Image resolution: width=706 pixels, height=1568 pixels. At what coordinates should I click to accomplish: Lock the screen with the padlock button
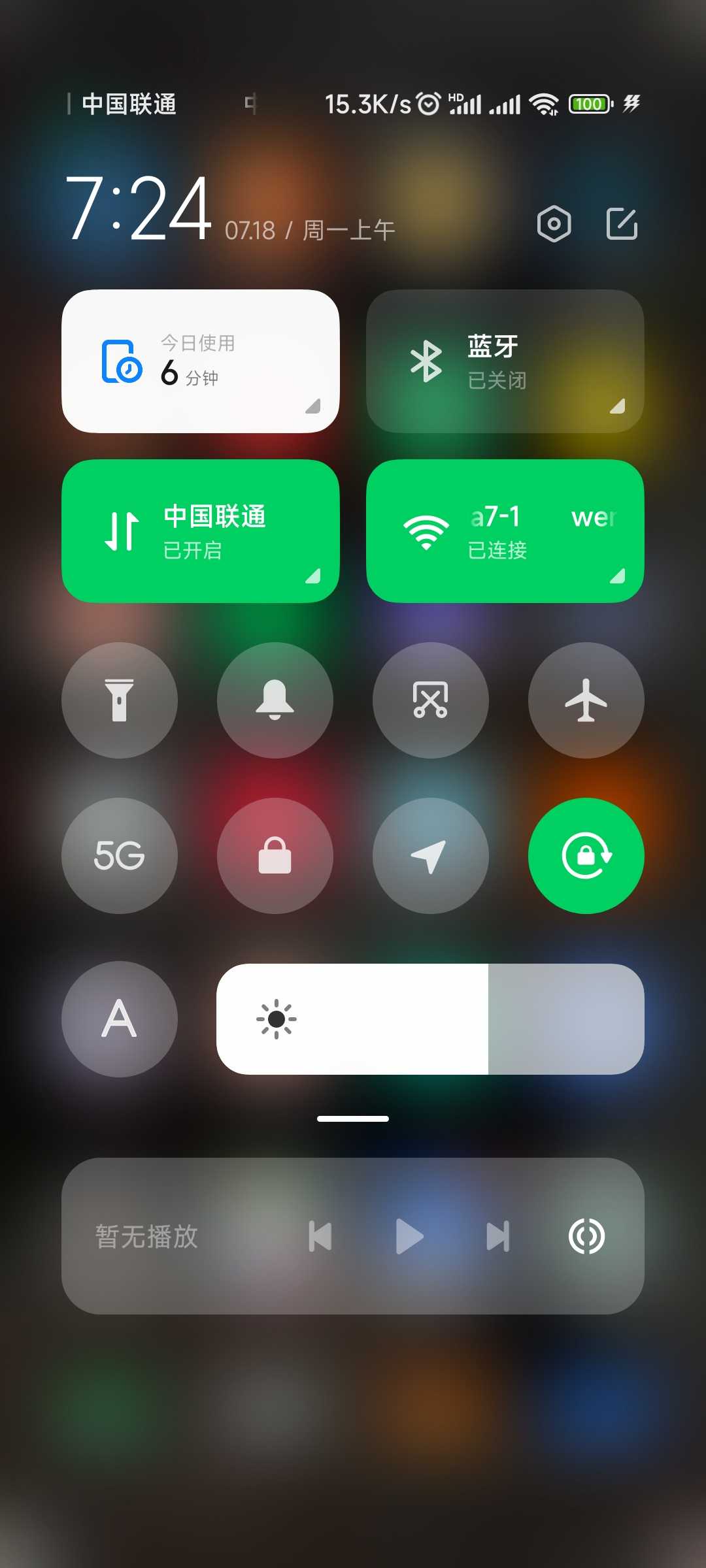click(x=275, y=856)
